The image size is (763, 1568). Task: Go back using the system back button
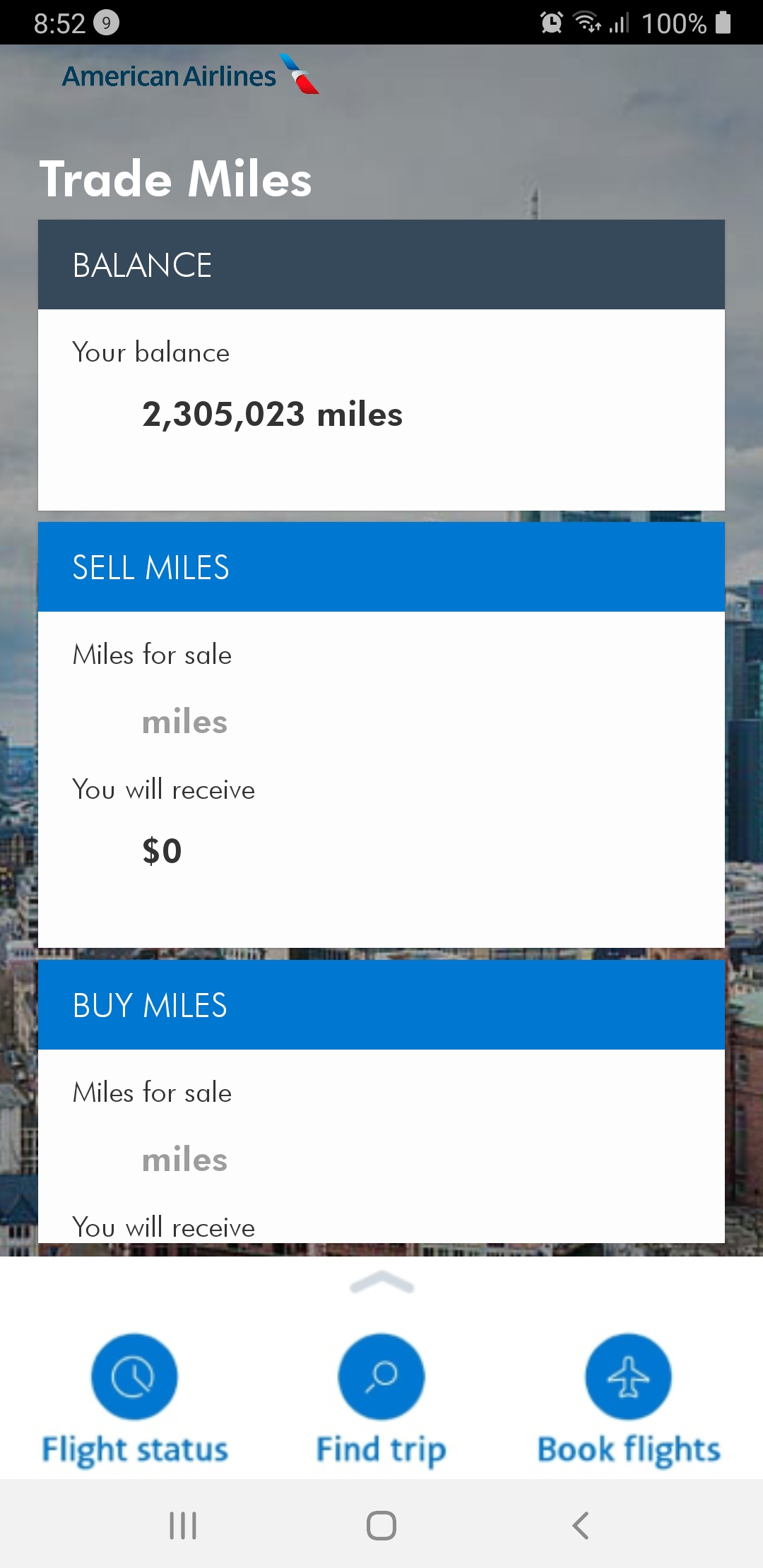point(581,1526)
